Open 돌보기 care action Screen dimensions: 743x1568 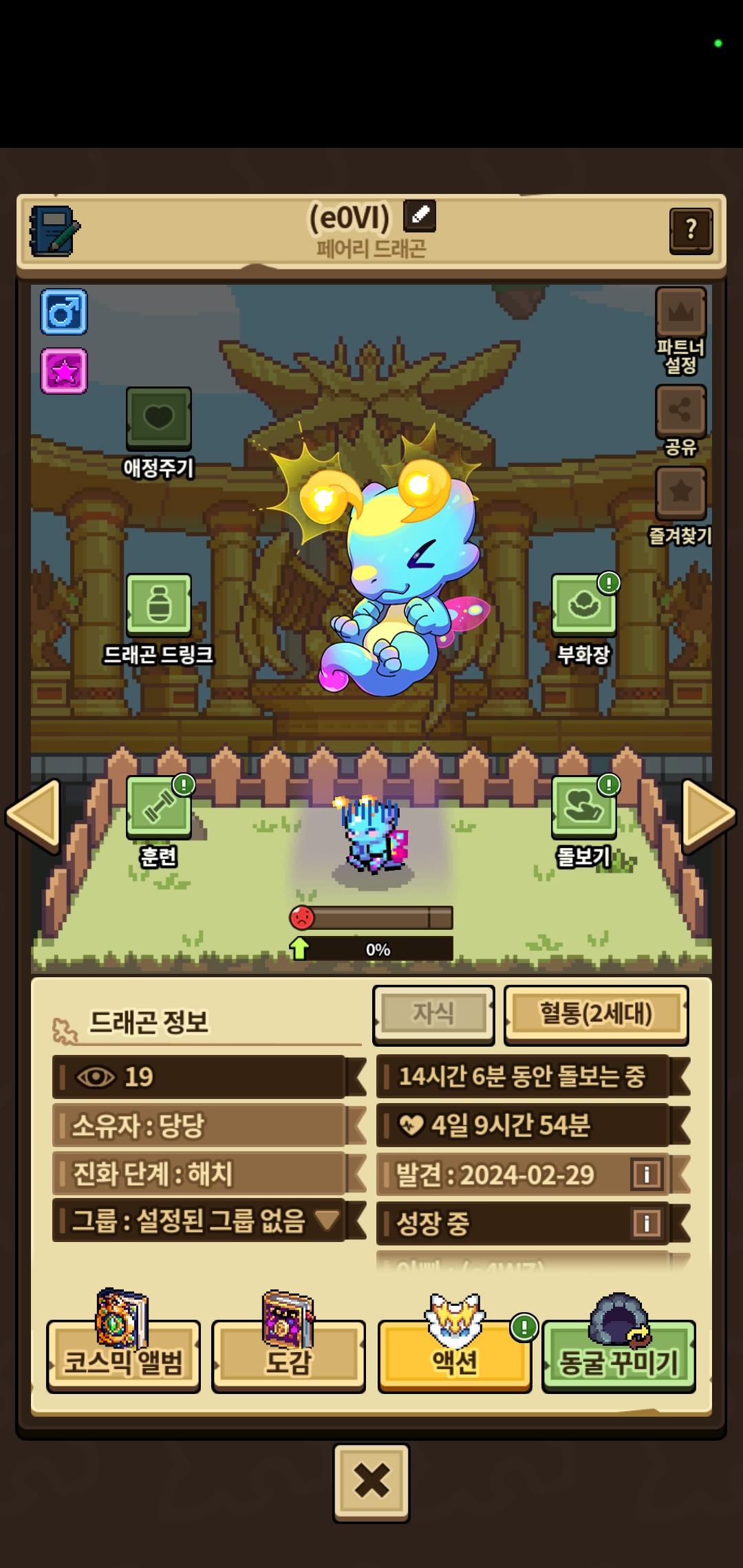583,807
